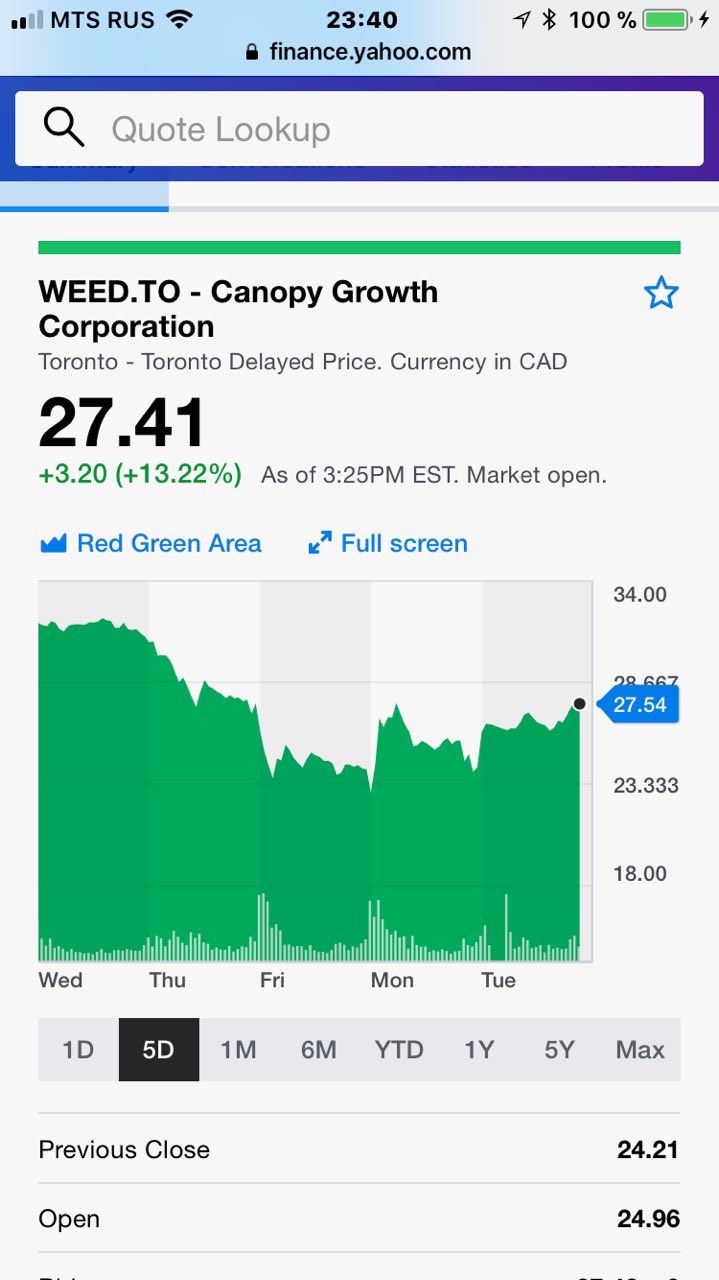
Task: Switch chart range to 1M
Action: [x=238, y=1049]
